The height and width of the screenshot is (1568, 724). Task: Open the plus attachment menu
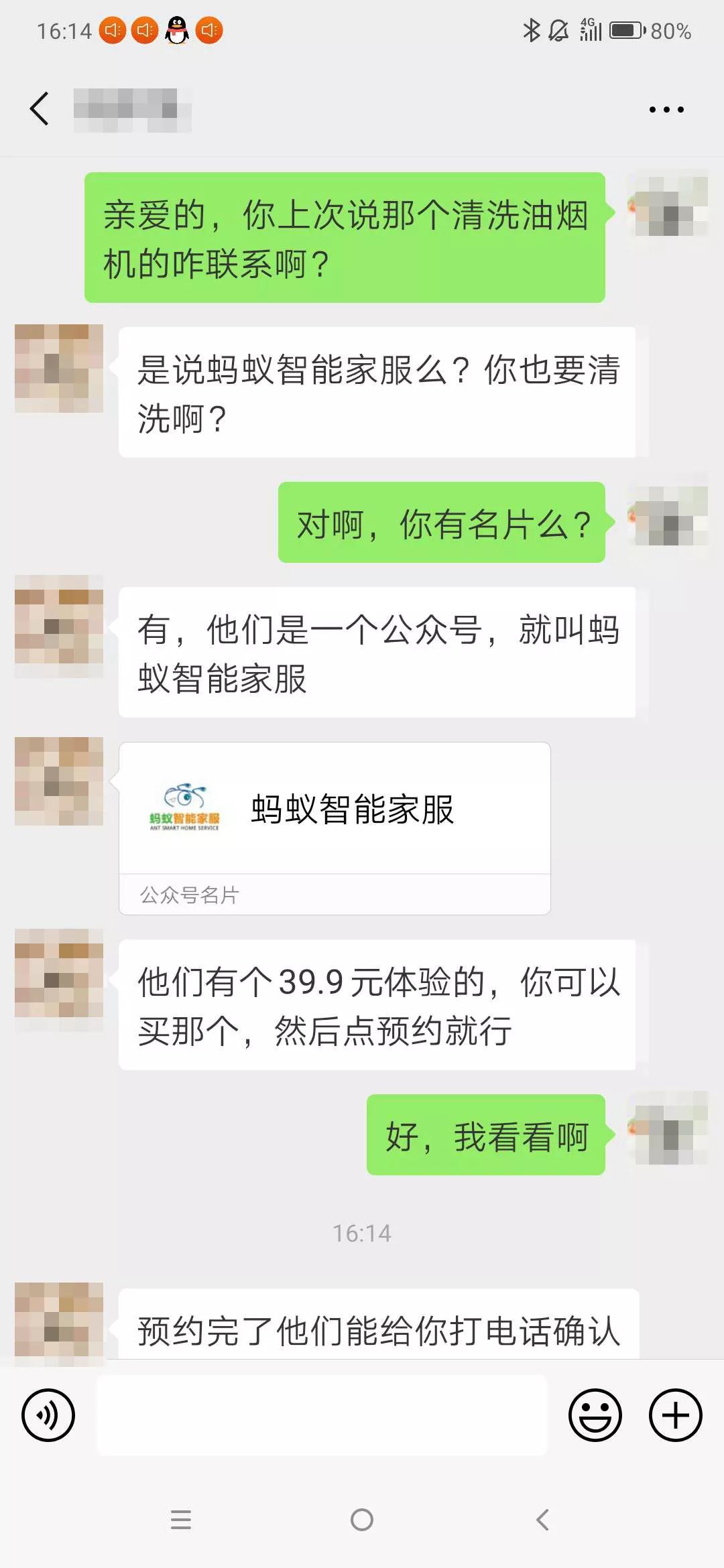675,1415
